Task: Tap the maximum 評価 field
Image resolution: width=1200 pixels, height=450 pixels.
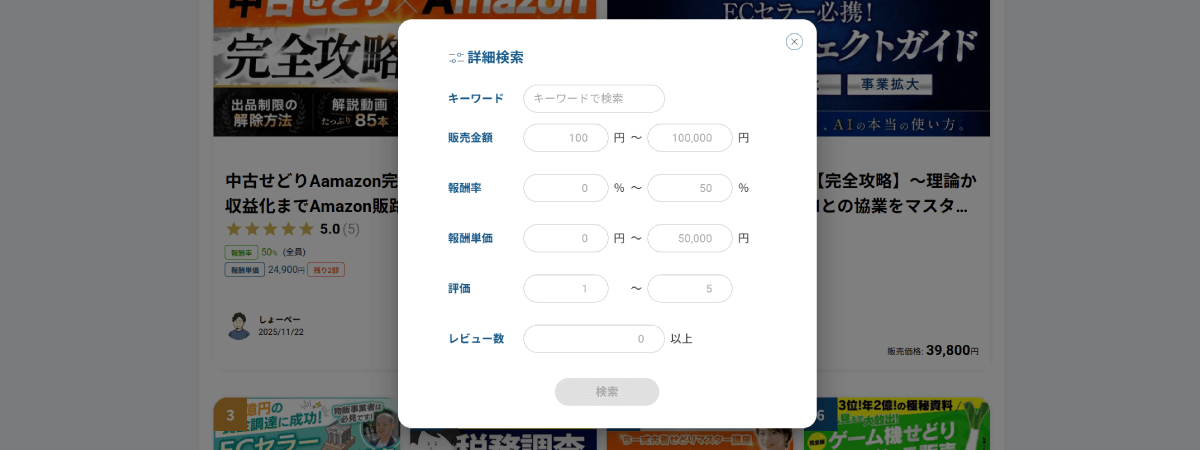Action: pyautogui.click(x=689, y=289)
